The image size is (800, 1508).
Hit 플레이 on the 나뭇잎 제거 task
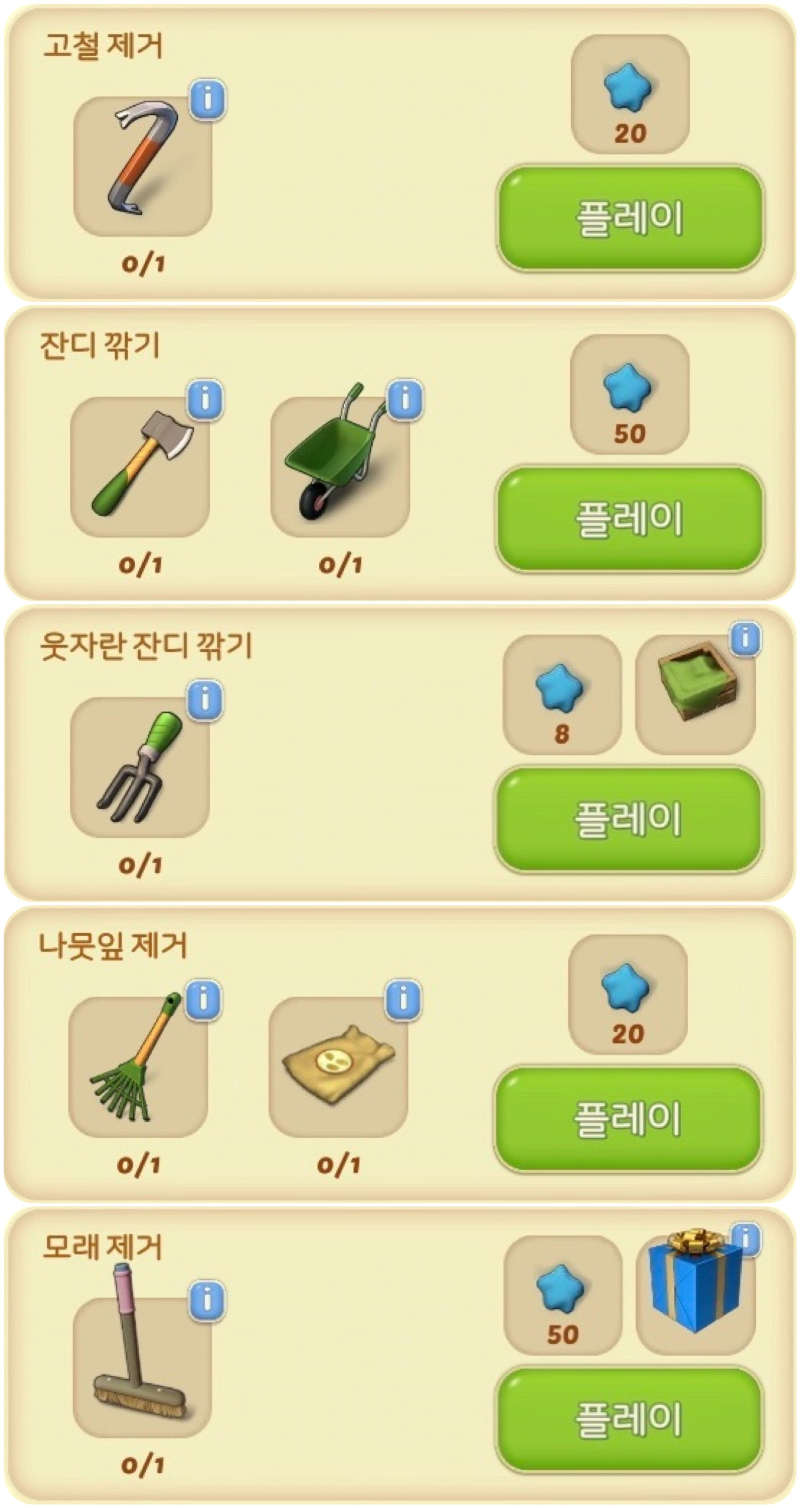pos(628,1119)
